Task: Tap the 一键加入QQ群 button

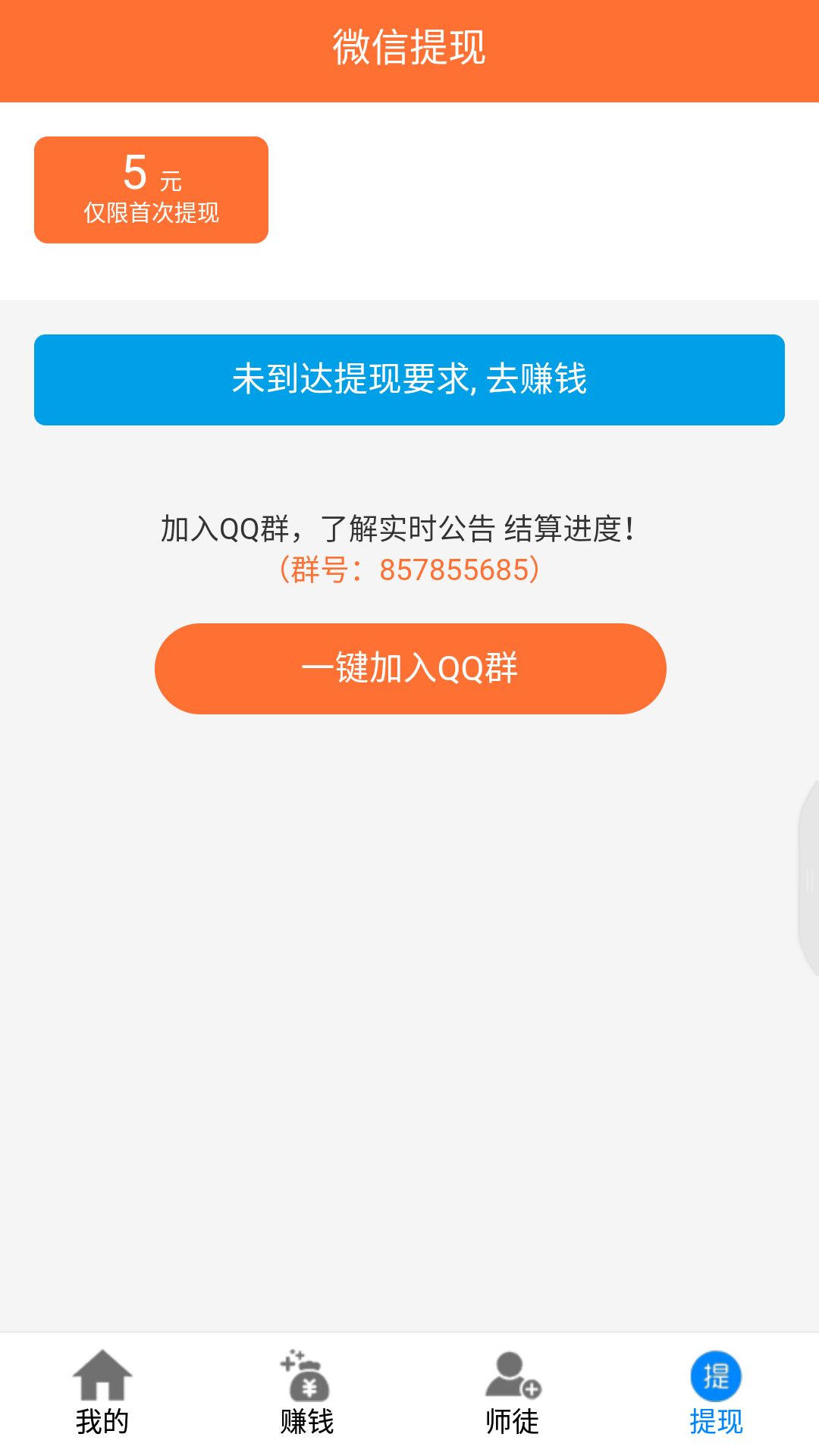Action: [x=409, y=668]
